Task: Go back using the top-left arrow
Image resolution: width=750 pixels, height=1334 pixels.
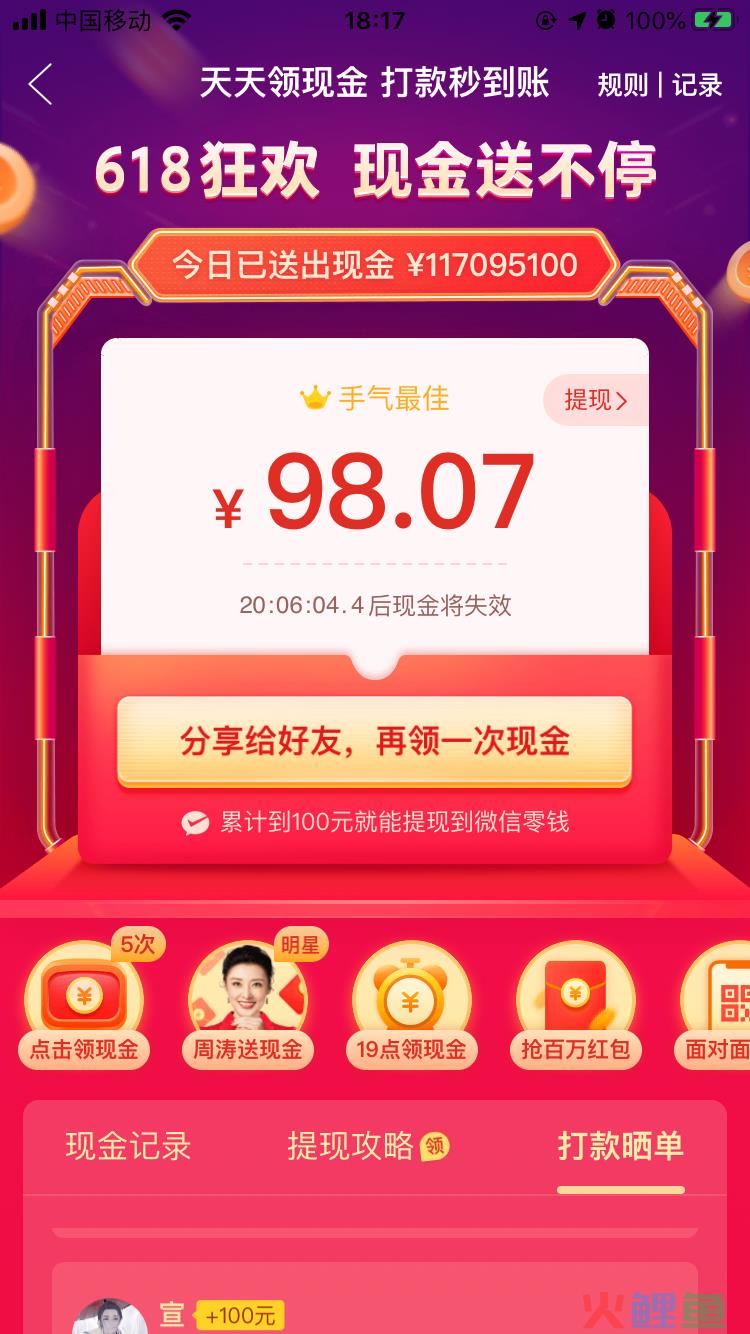Action: pos(40,85)
